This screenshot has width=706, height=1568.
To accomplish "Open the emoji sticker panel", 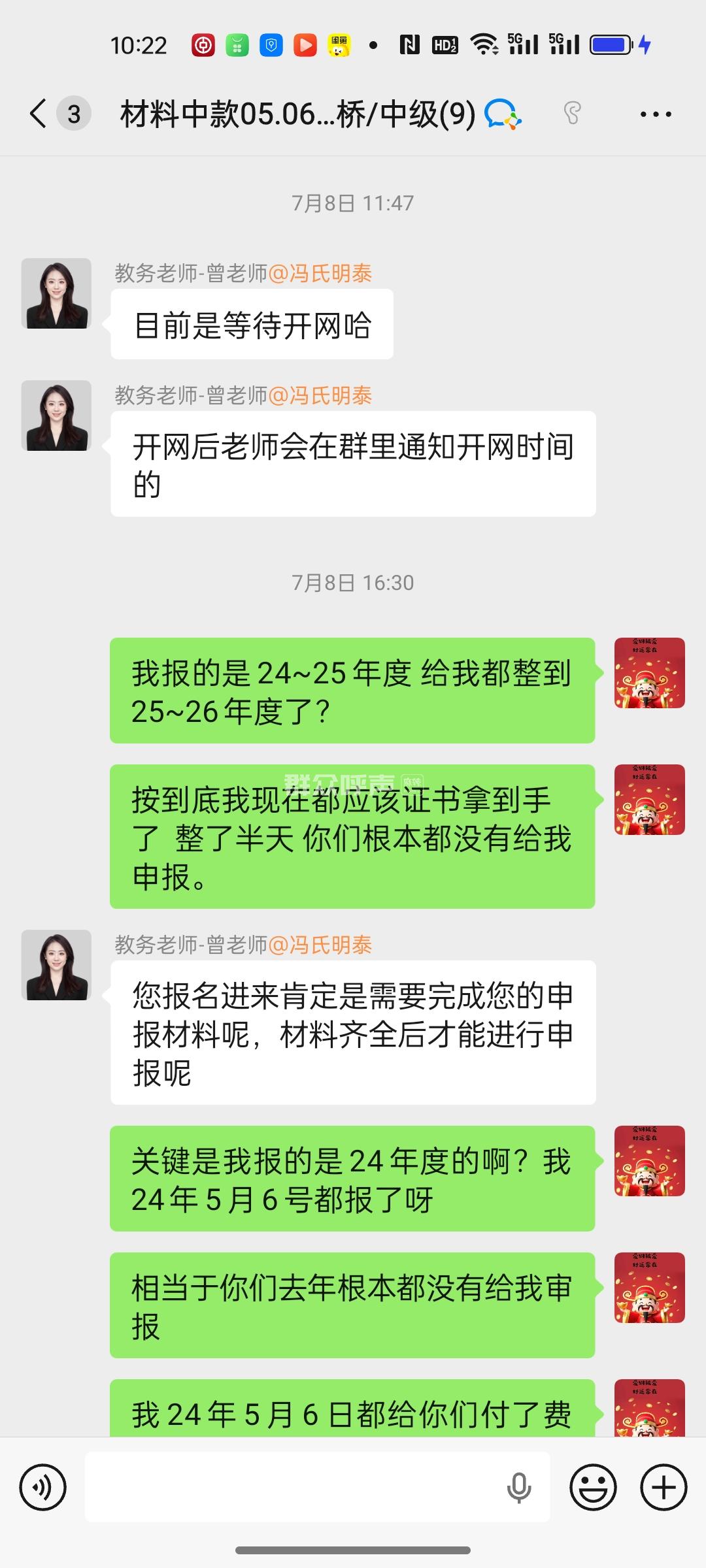I will click(x=593, y=1488).
